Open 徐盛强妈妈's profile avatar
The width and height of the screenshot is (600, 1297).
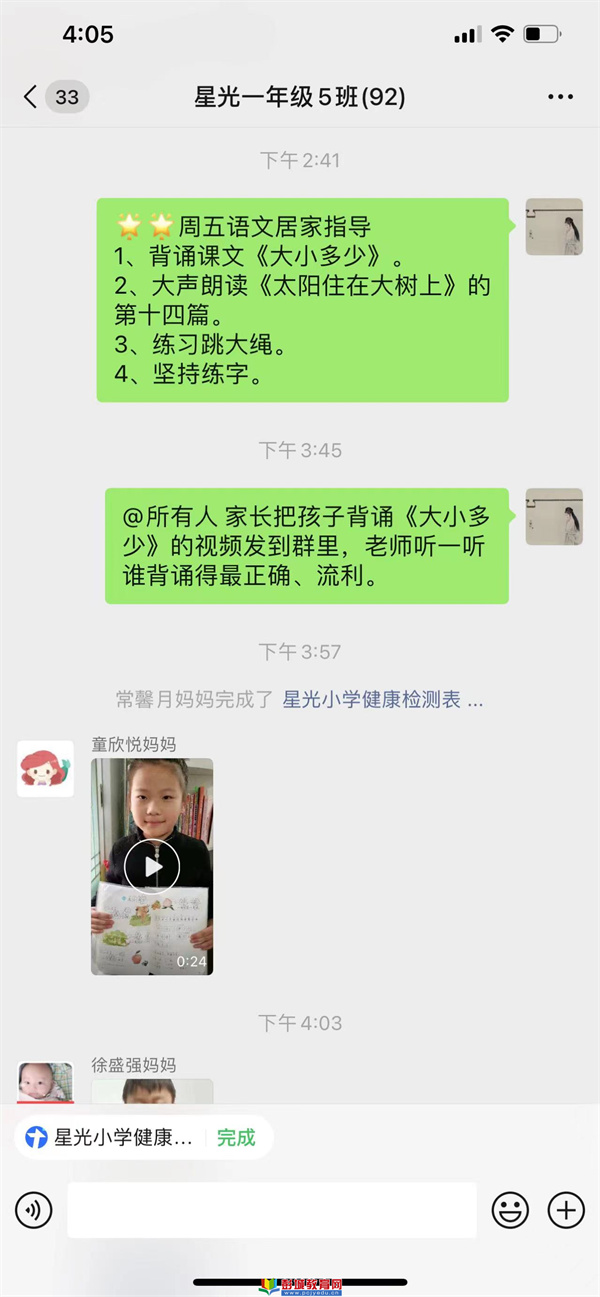[45, 1082]
